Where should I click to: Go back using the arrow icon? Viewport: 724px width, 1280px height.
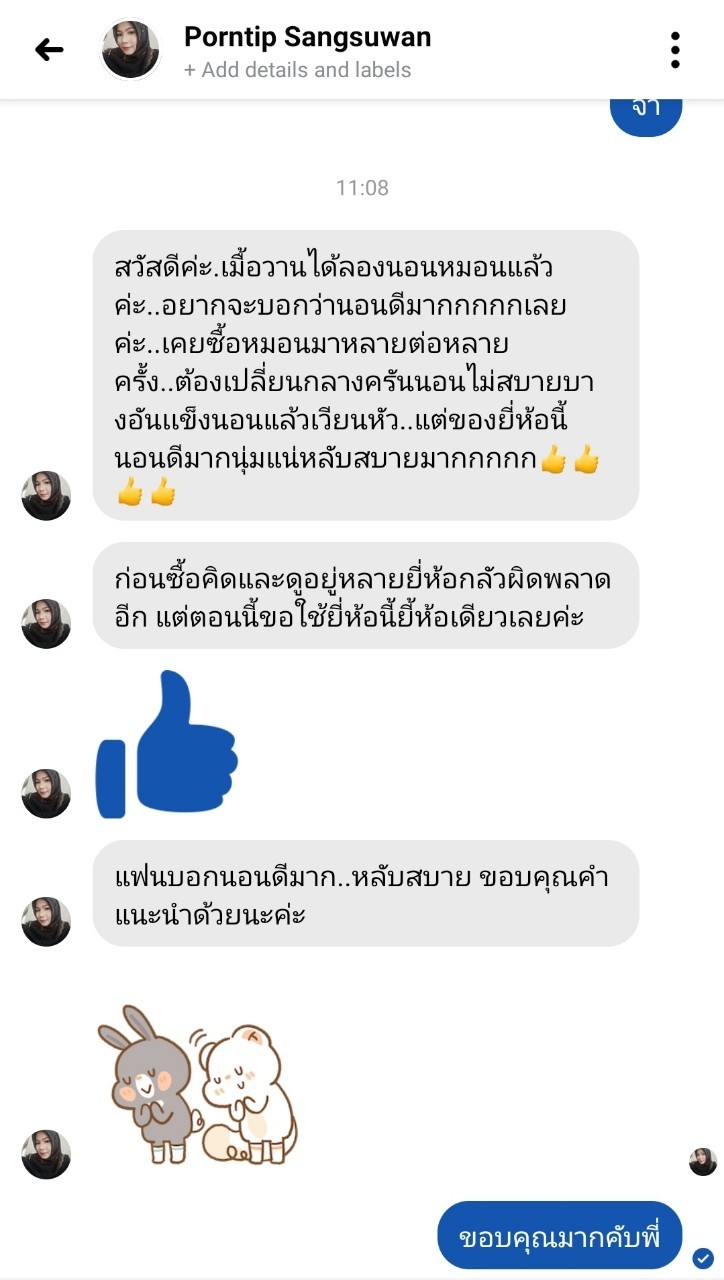pyautogui.click(x=49, y=49)
